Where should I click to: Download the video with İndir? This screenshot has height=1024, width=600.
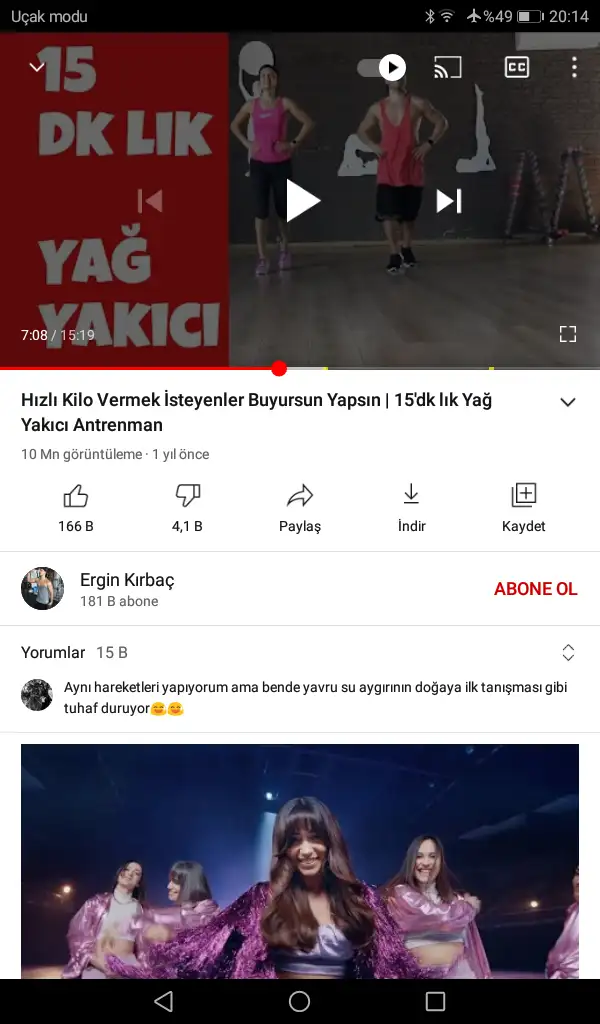pos(411,506)
